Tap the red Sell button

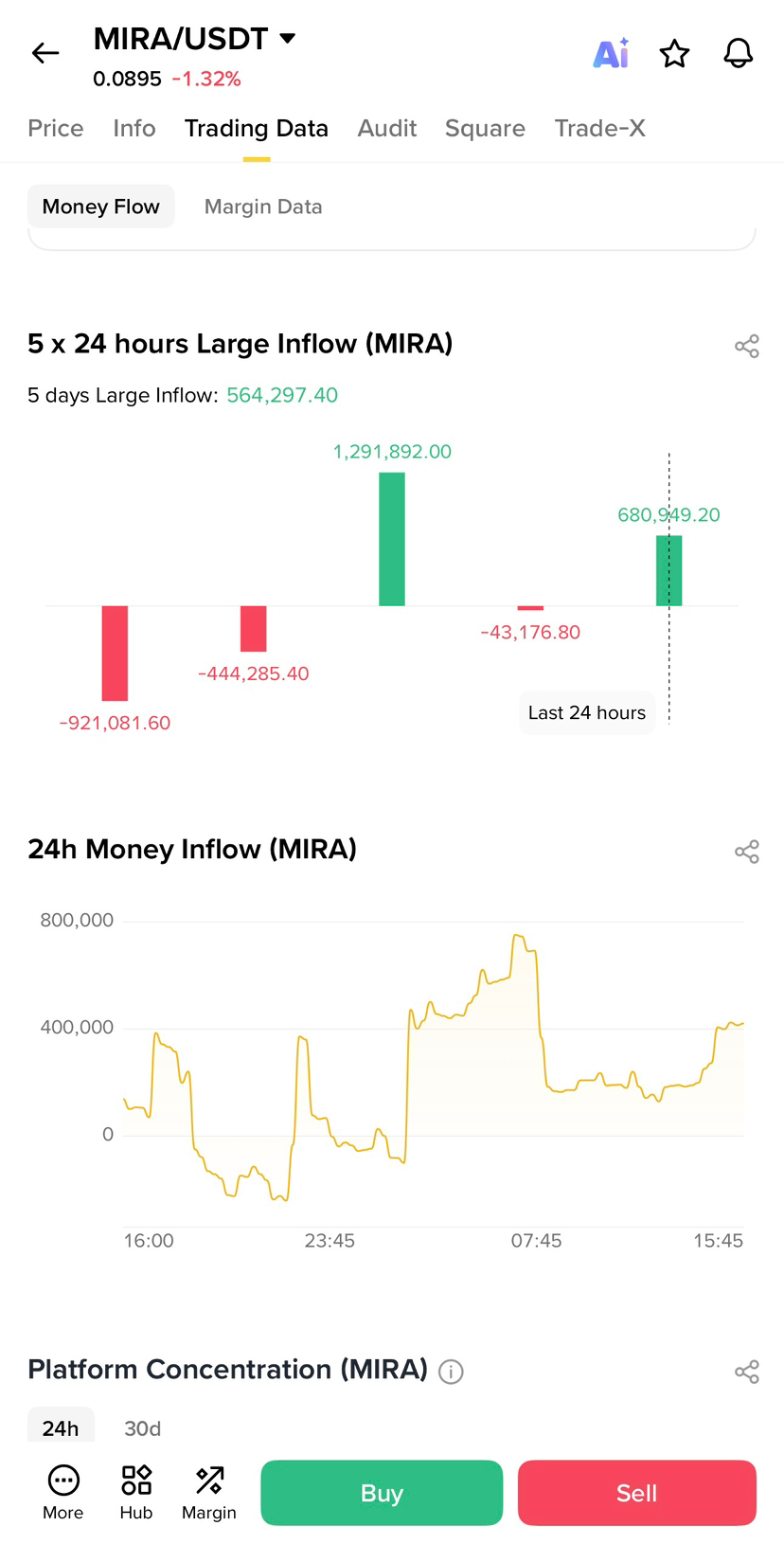pyautogui.click(x=636, y=1493)
